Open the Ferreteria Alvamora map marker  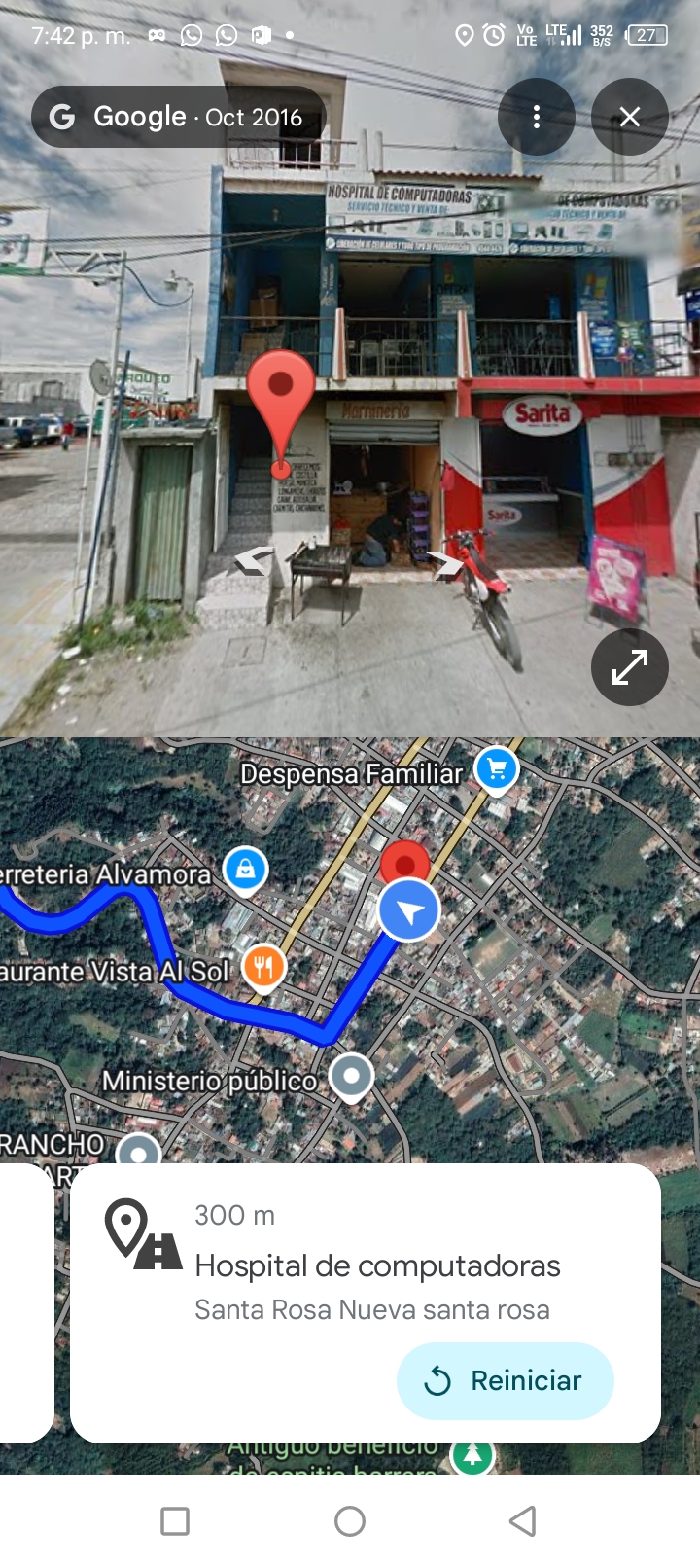pos(245,870)
